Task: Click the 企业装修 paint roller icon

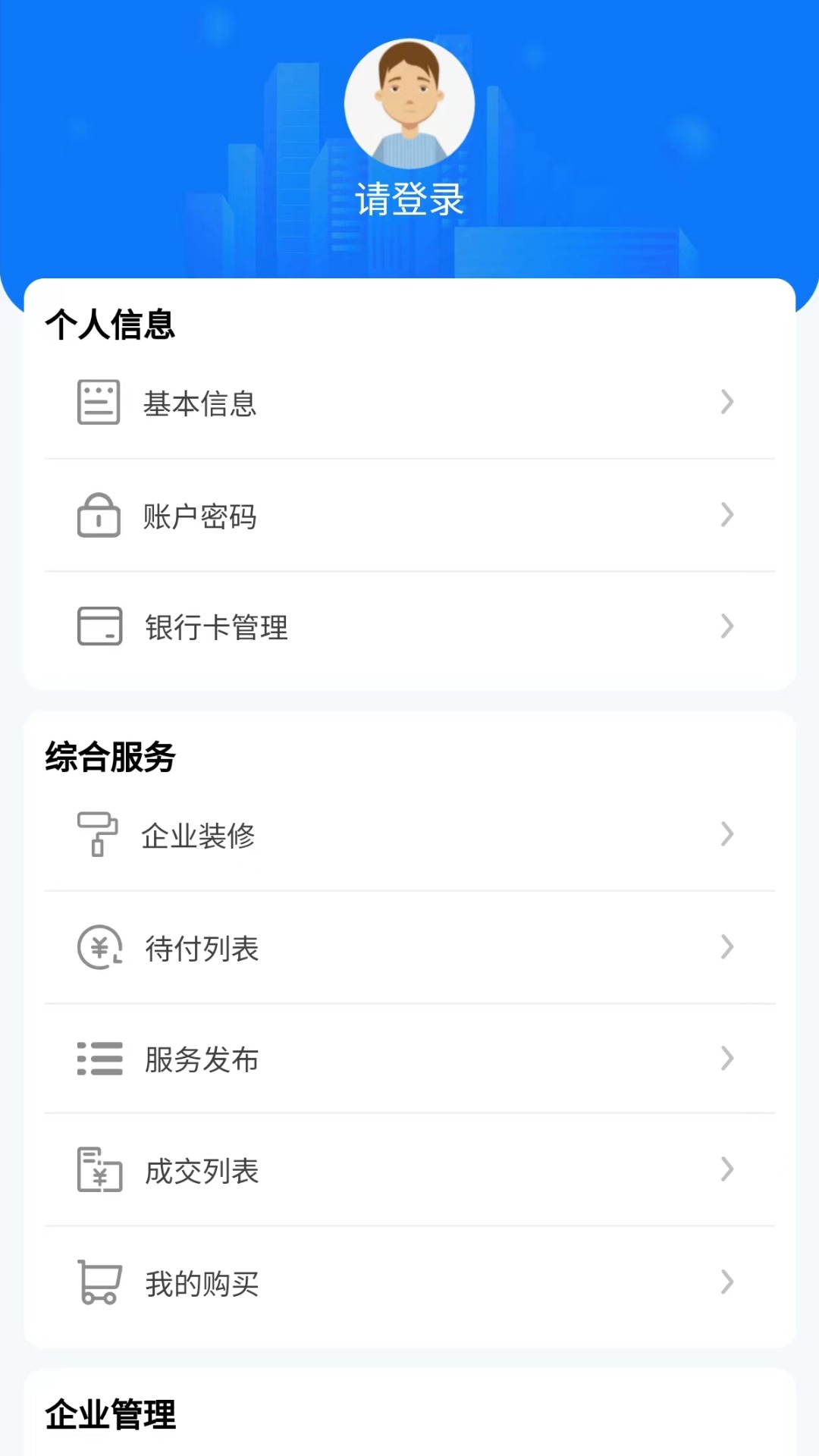Action: pyautogui.click(x=97, y=836)
